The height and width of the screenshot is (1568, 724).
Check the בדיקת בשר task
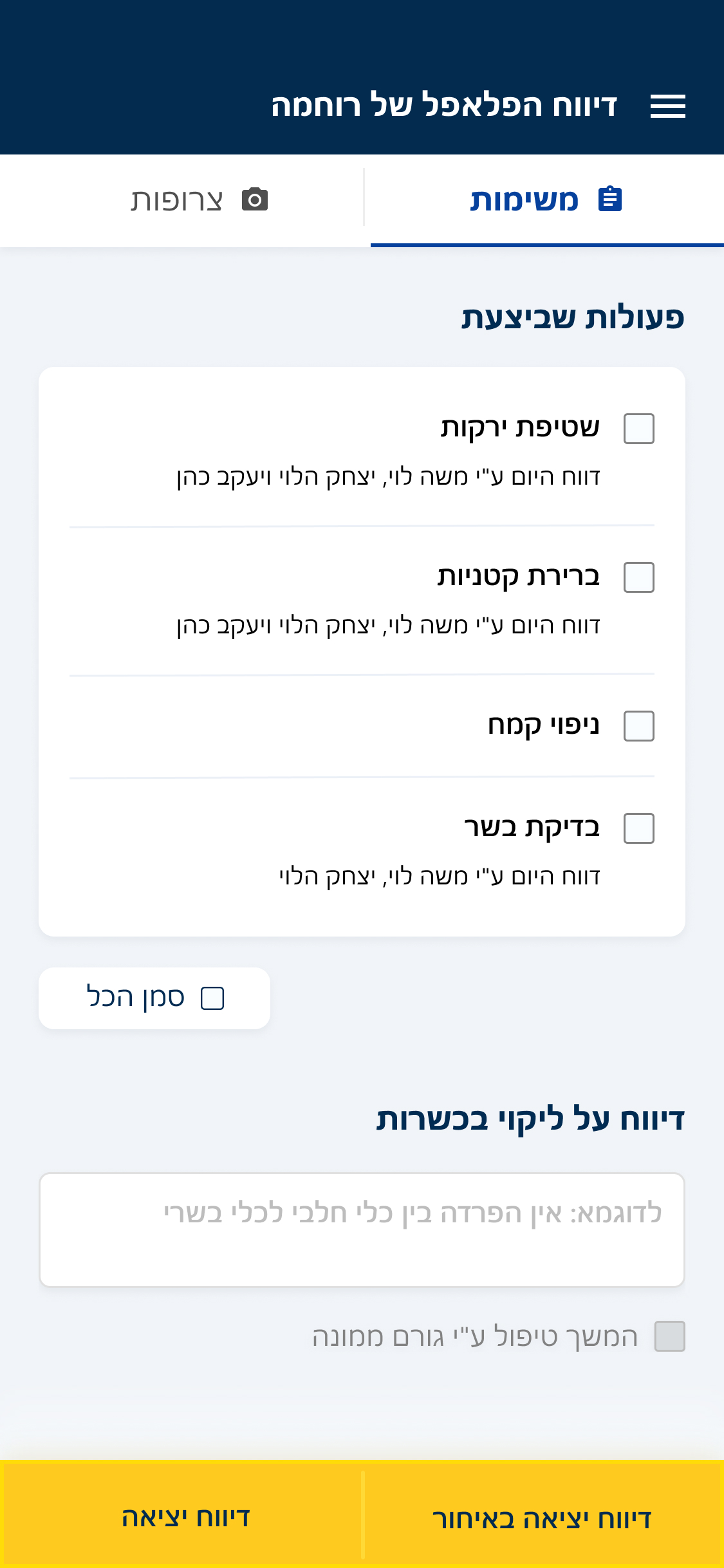638,828
